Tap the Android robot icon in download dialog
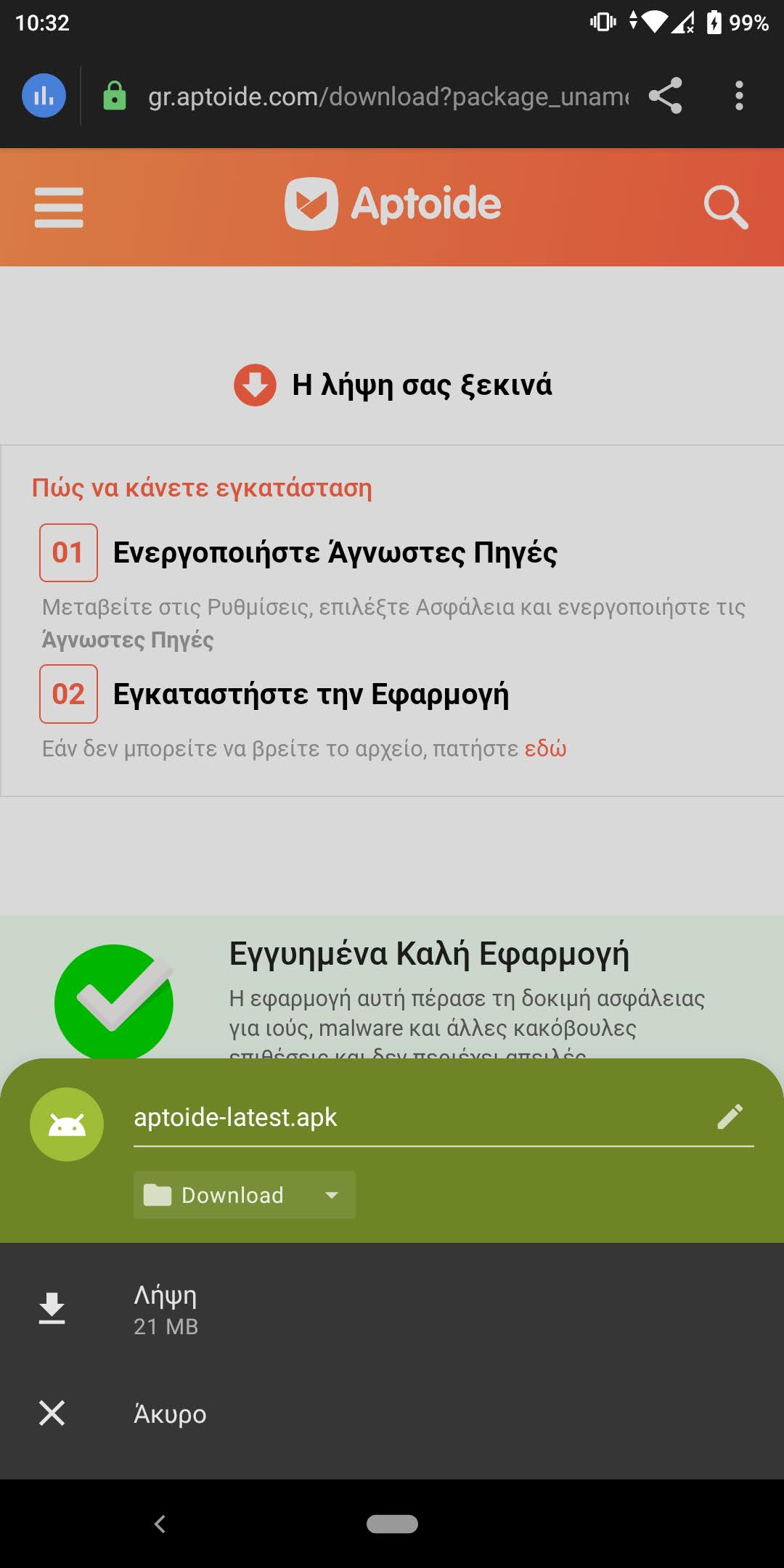The image size is (784, 1568). point(66,1123)
